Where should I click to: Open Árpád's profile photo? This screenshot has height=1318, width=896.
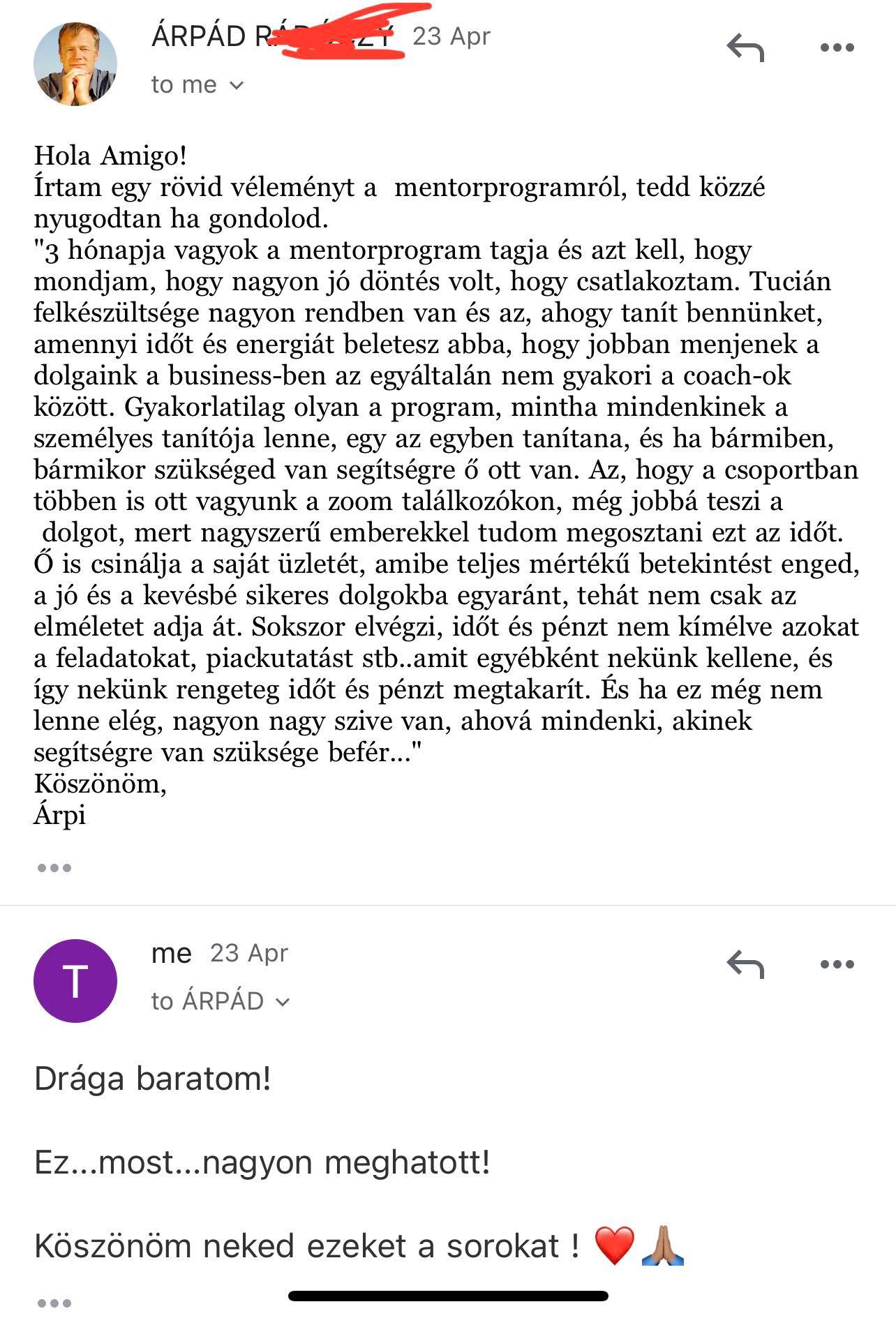75,64
